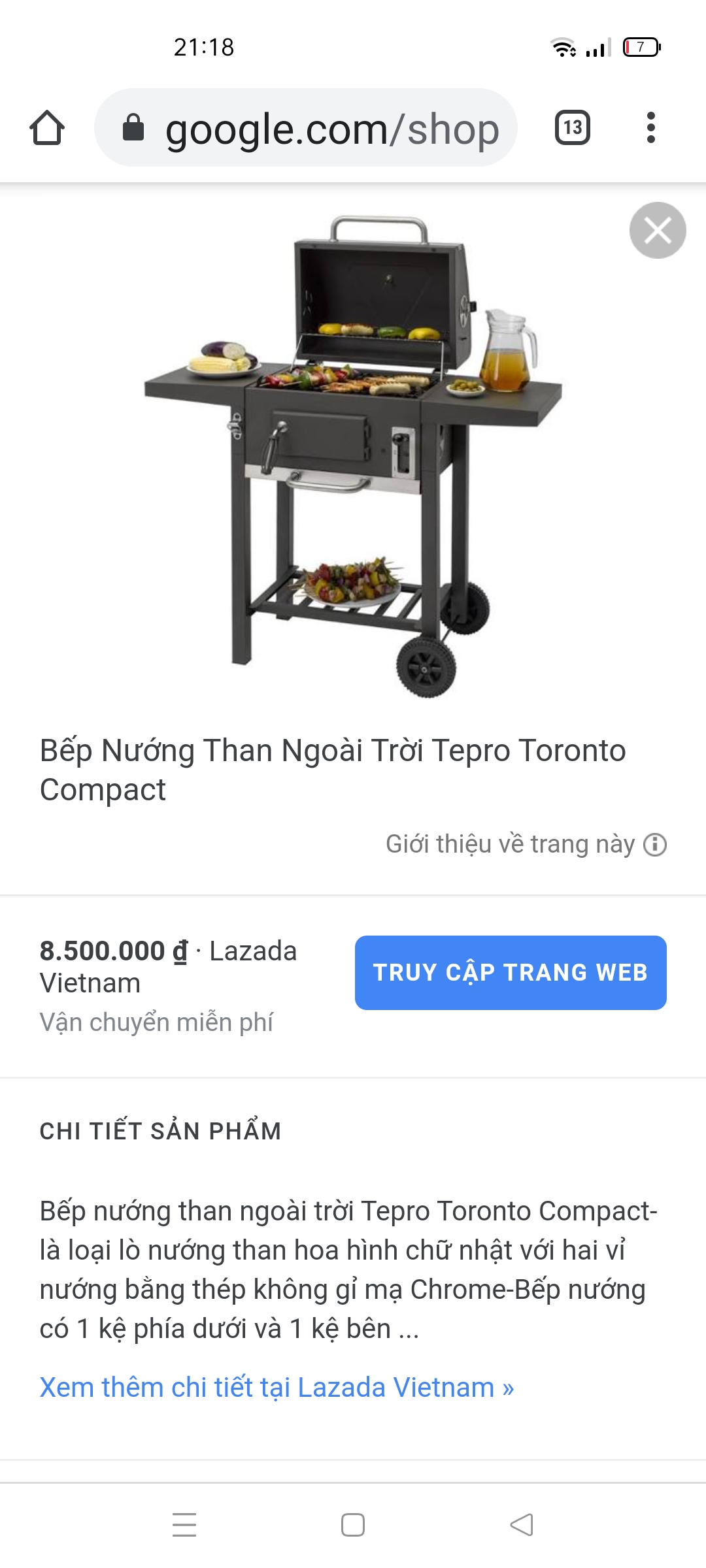The image size is (706, 1568).
Task: Open 'Xem thêm chi tiết tại Lazada Vietnam' link
Action: (277, 1387)
